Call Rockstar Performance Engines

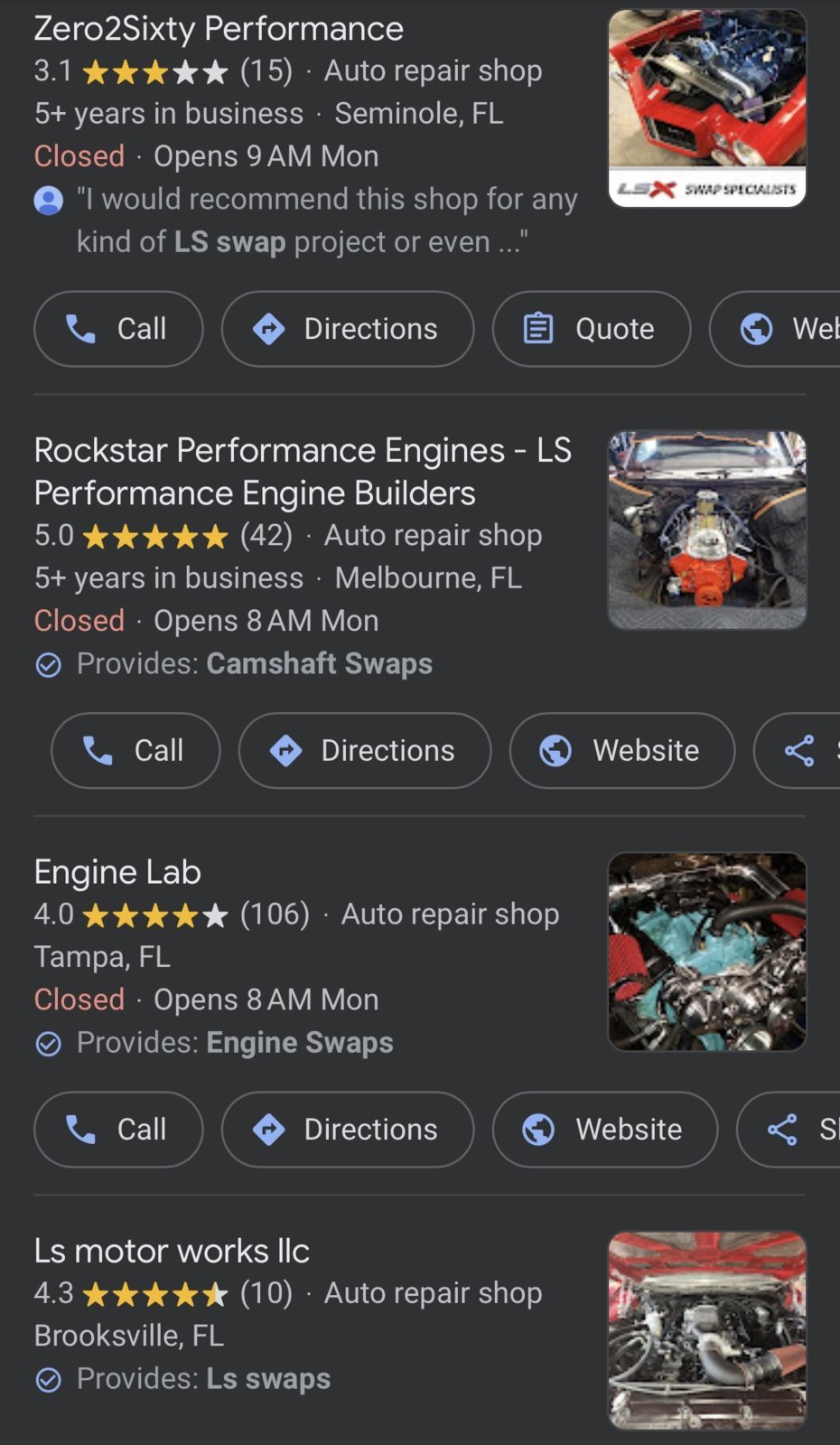tap(135, 750)
